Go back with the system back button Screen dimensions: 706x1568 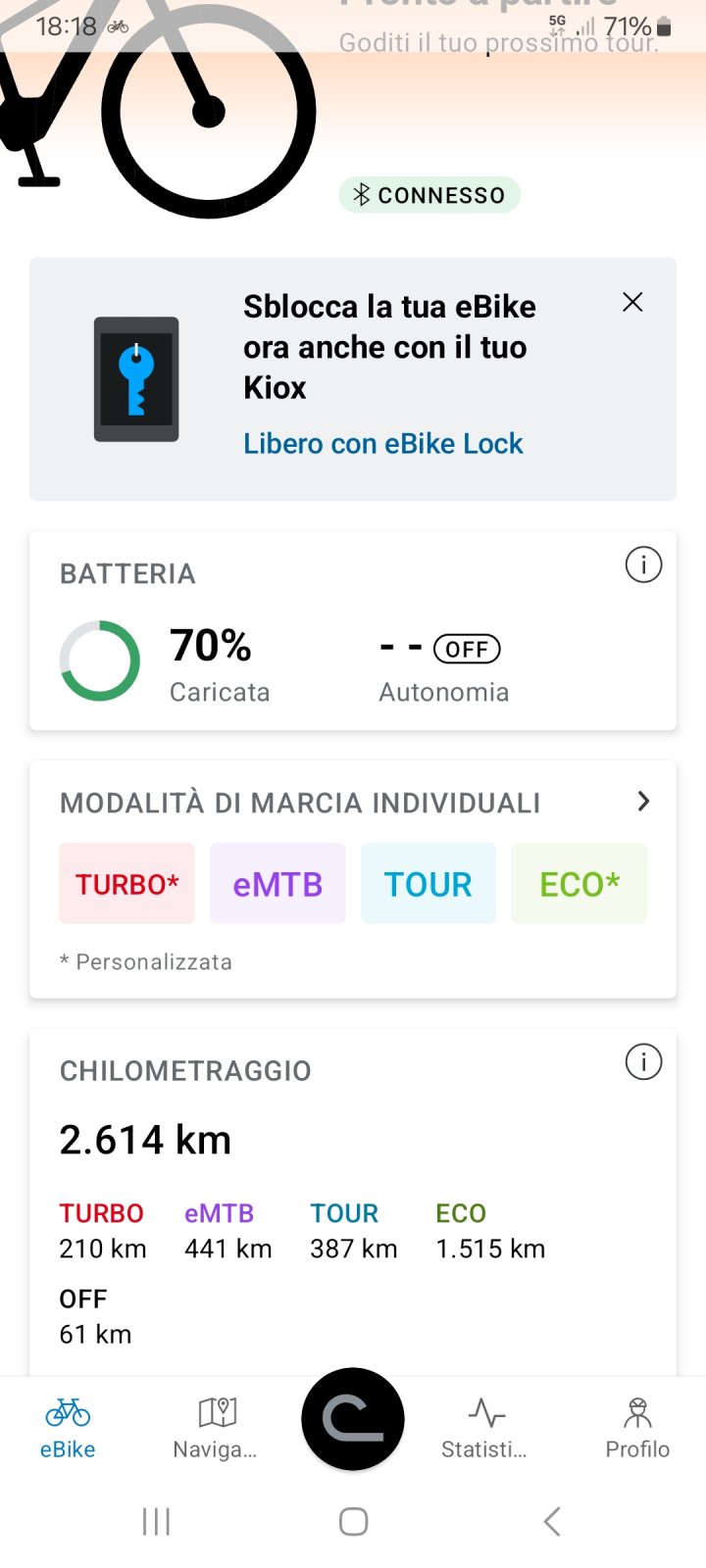tap(552, 1521)
